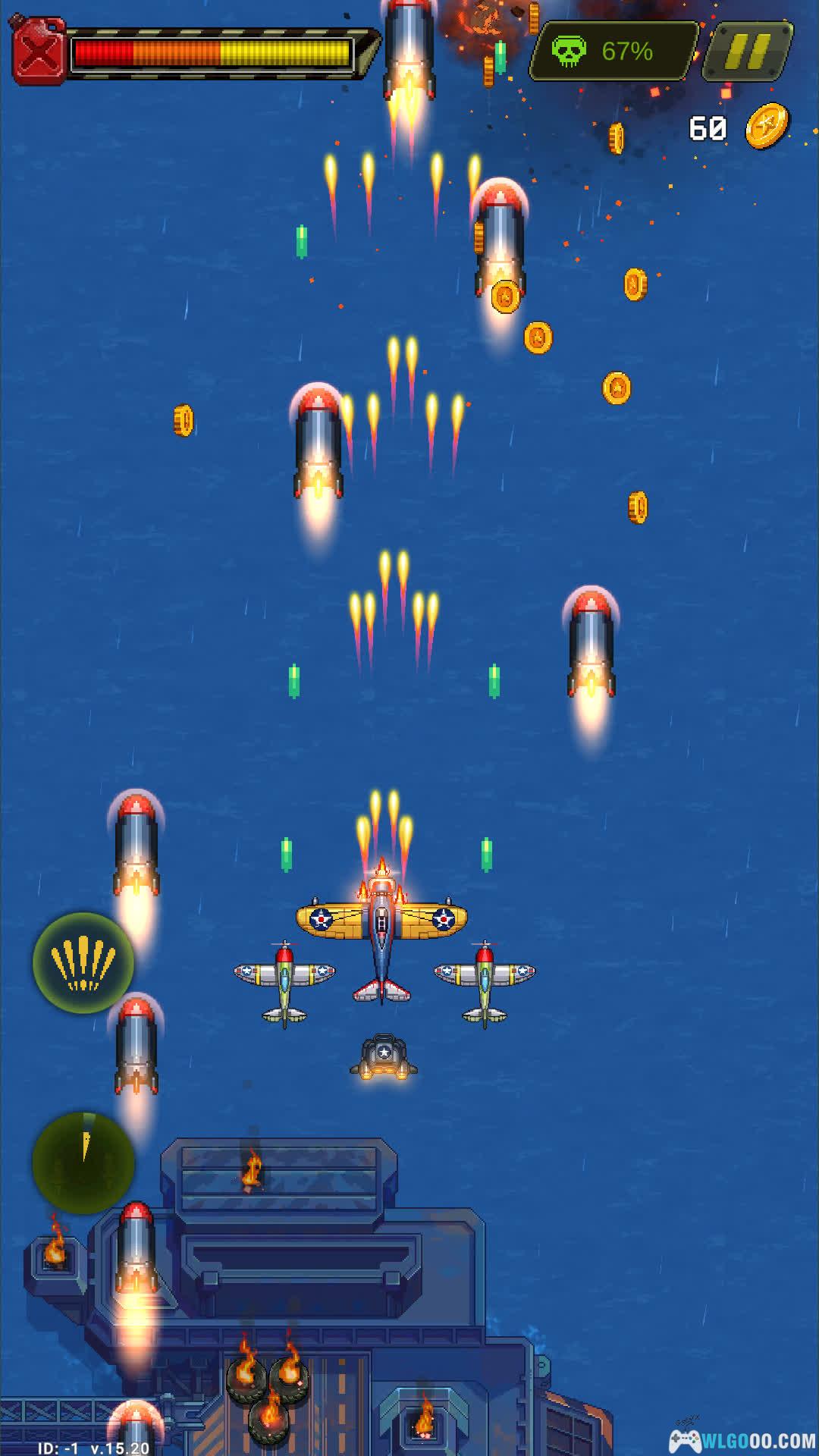Pause the game
Screen dimensions: 819x1456
pyautogui.click(x=748, y=51)
